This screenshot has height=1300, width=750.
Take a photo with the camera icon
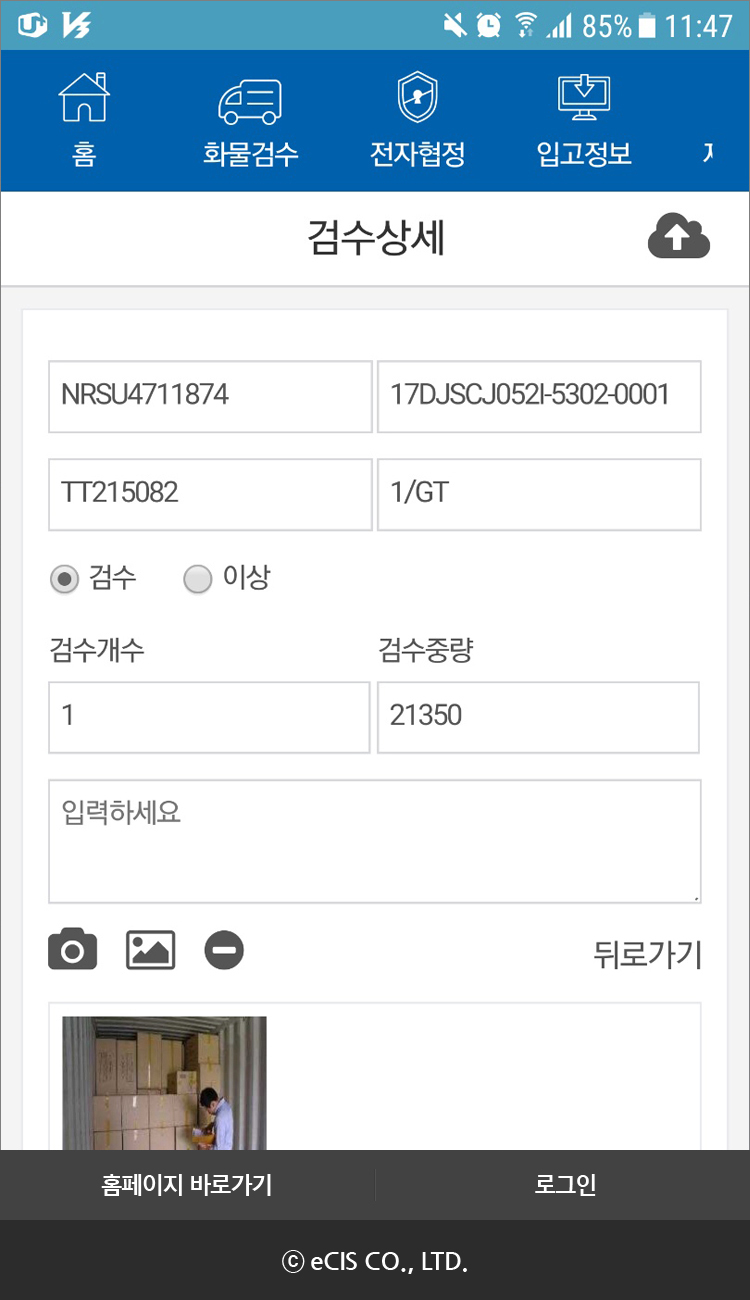73,949
